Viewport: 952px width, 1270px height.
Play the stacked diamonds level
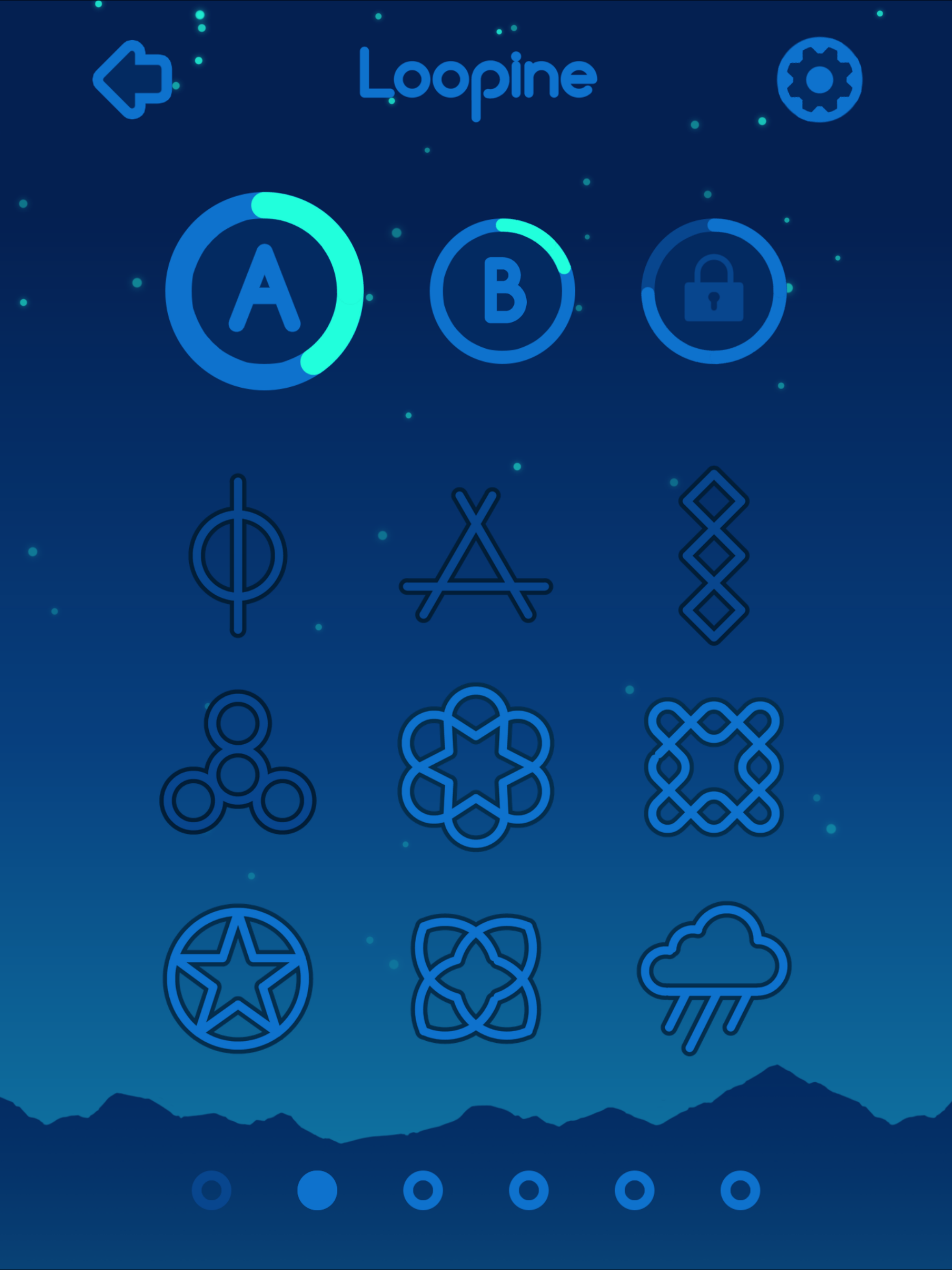coord(714,553)
